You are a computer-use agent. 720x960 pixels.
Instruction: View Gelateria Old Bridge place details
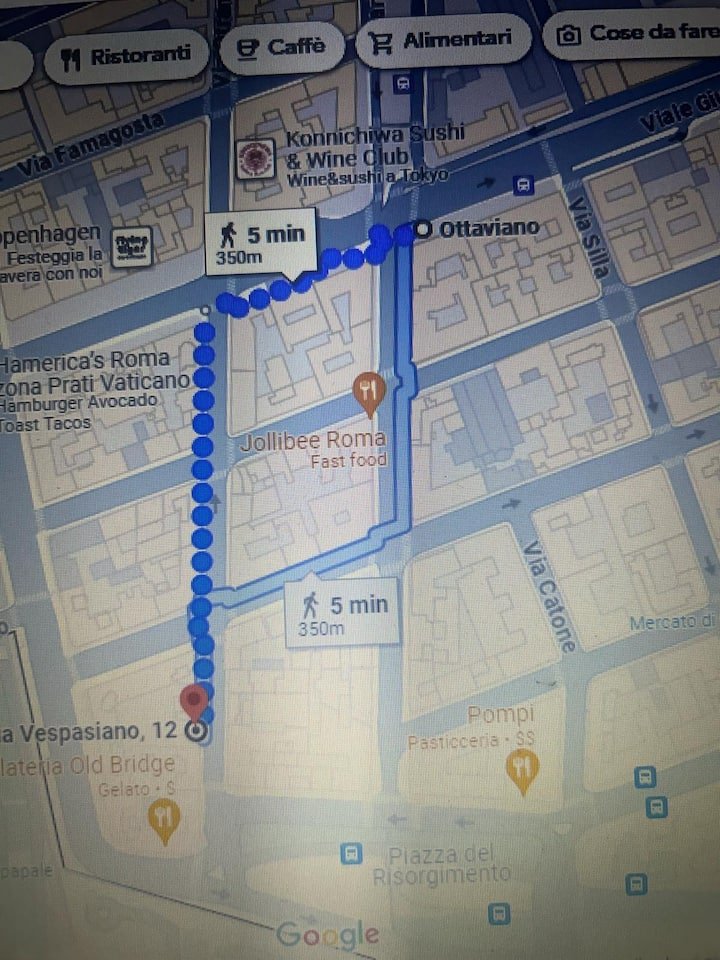163,819
